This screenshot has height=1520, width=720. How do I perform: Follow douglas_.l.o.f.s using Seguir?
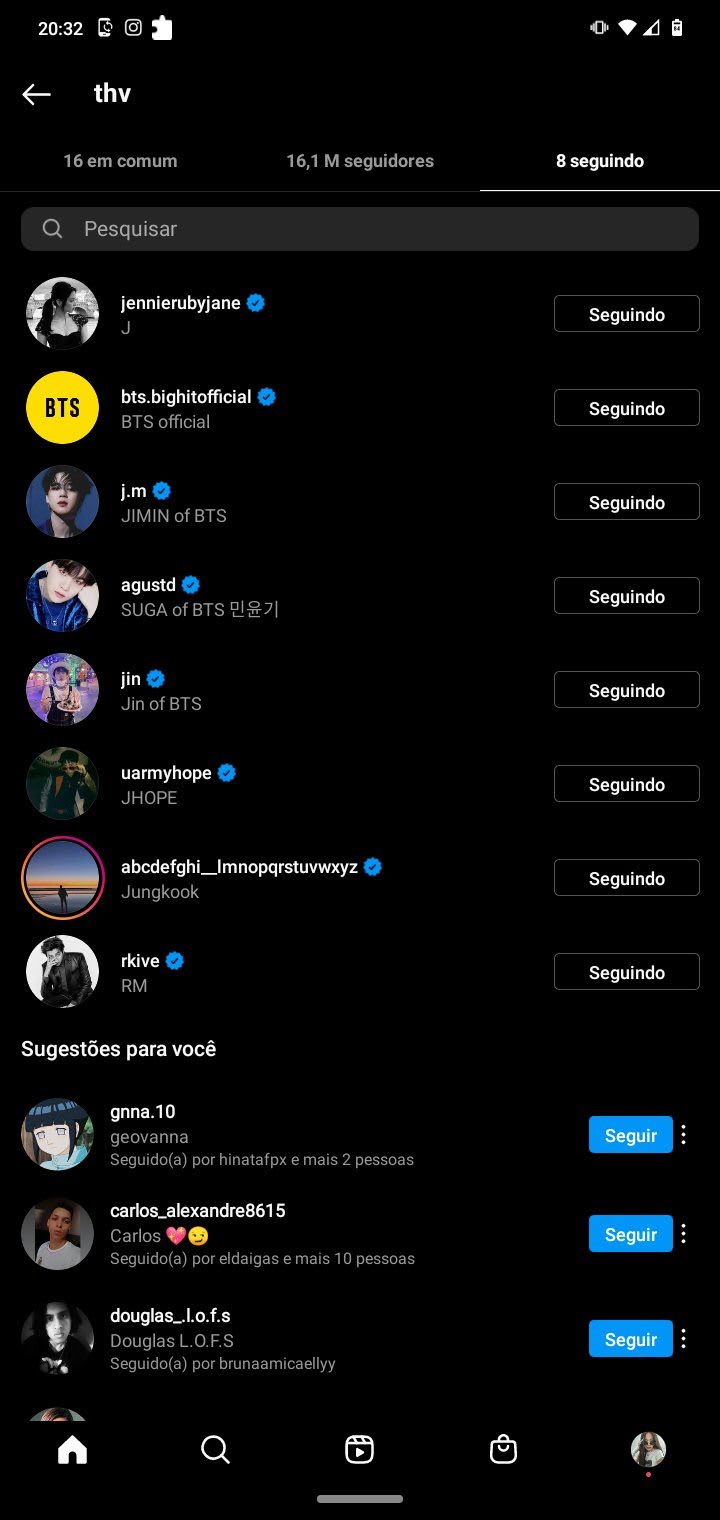point(630,1339)
